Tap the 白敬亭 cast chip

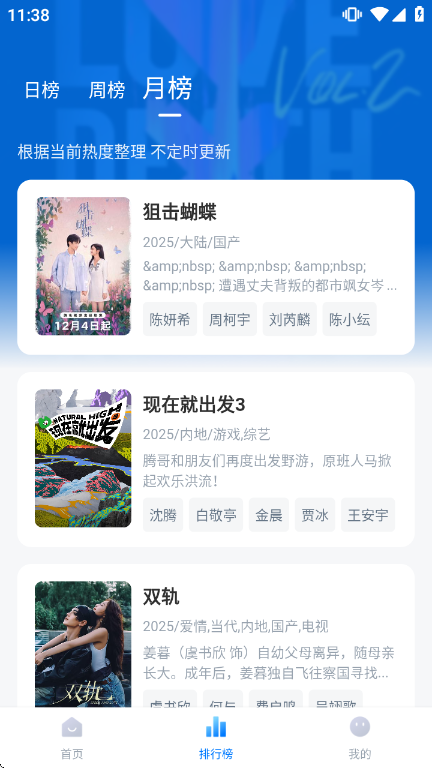point(216,515)
